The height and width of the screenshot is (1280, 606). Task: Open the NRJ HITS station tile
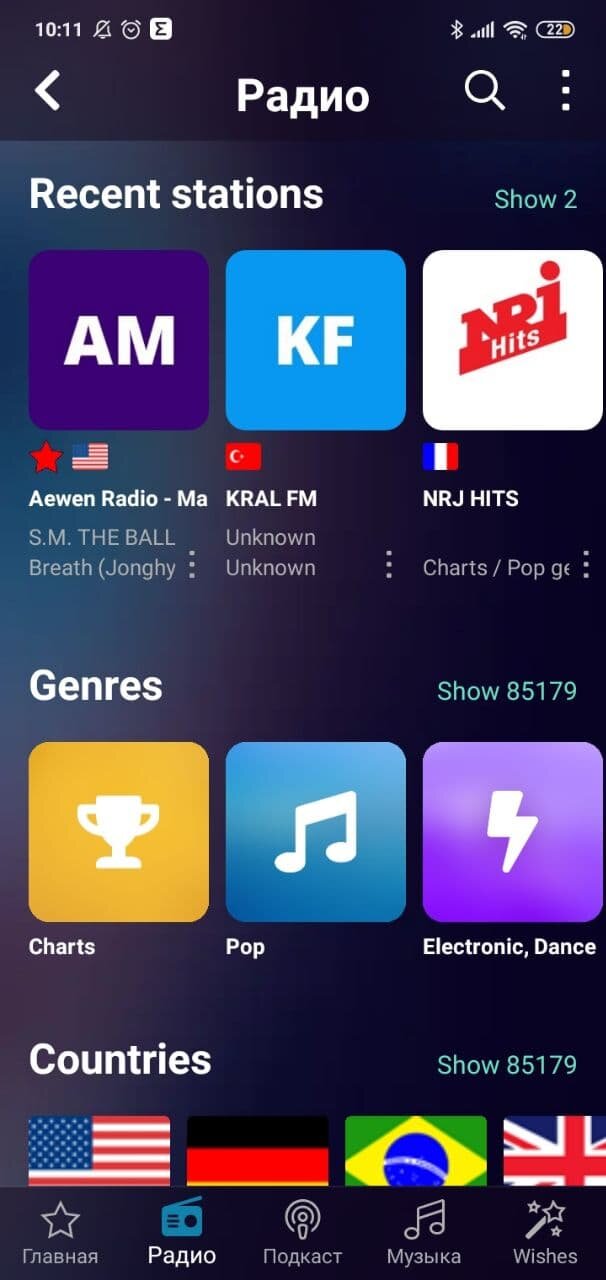[x=513, y=340]
